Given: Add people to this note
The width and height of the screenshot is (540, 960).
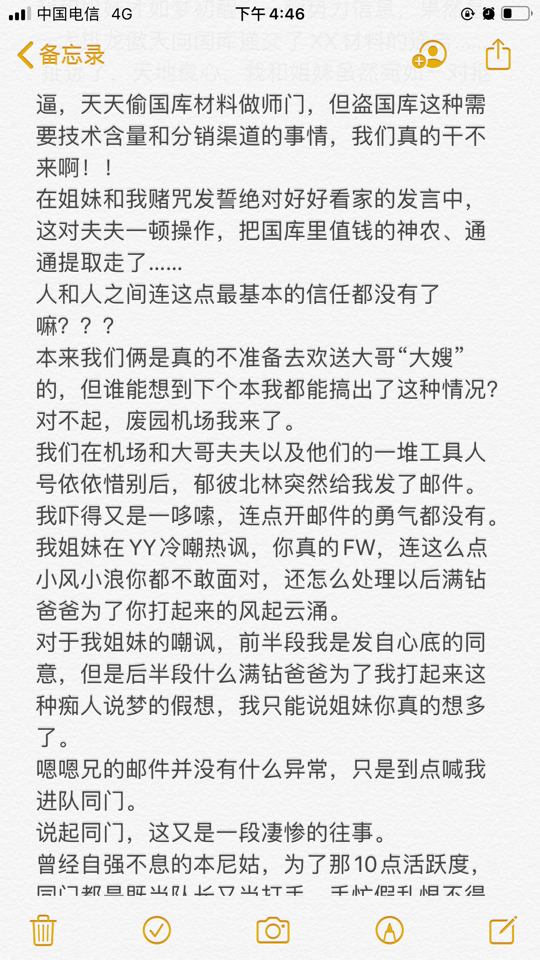Looking at the screenshot, I should click(430, 54).
